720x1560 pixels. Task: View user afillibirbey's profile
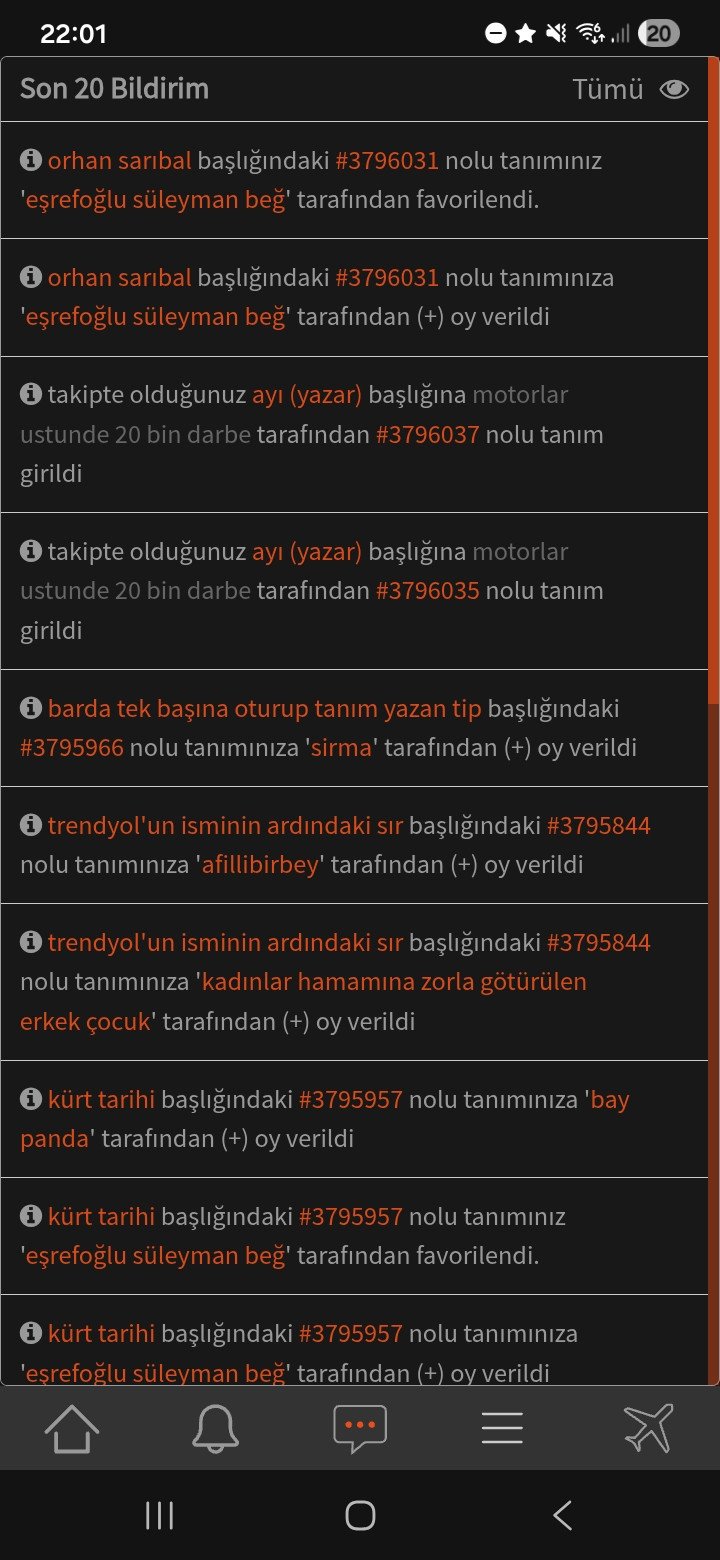point(260,865)
